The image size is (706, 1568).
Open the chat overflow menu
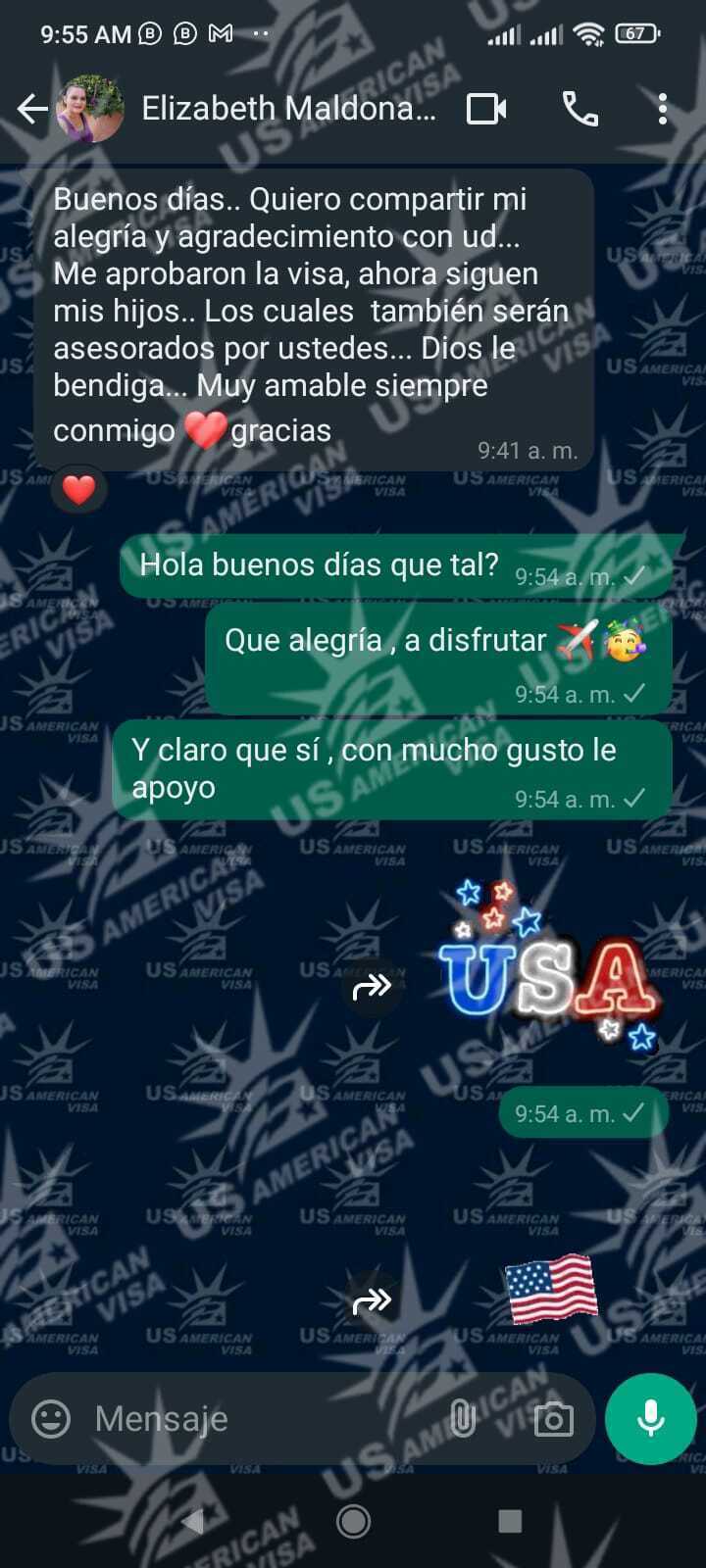point(663,109)
